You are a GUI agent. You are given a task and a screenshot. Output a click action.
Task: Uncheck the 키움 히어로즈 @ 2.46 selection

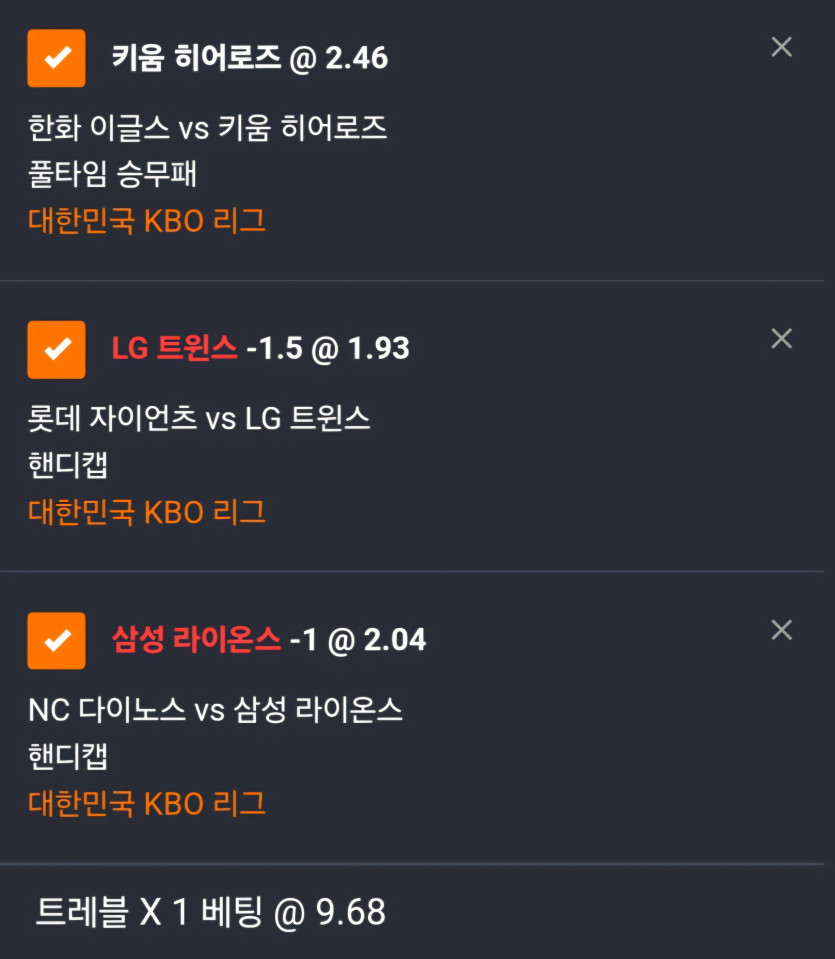click(x=57, y=58)
